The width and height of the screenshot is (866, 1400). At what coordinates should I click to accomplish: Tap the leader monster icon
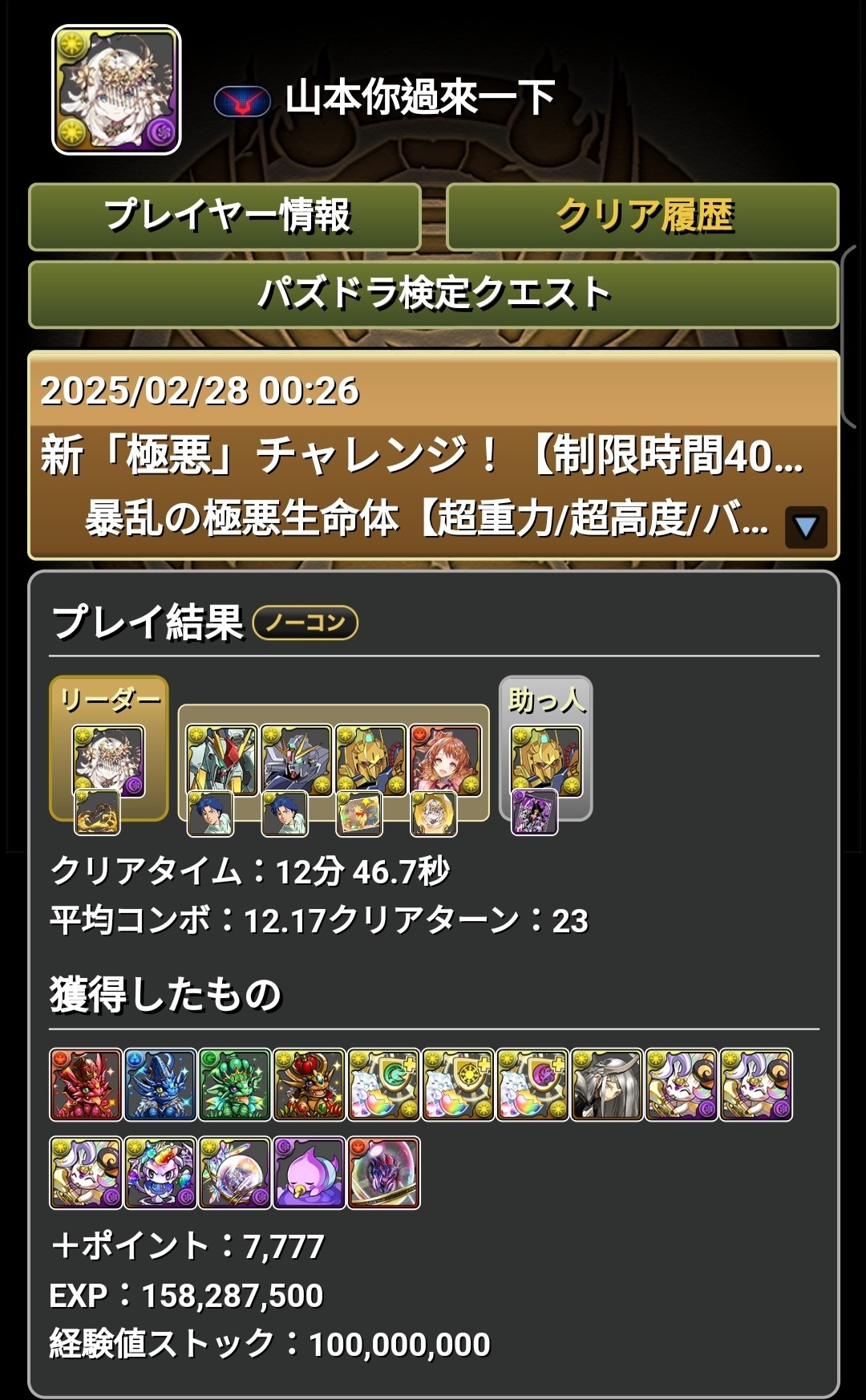pyautogui.click(x=108, y=761)
